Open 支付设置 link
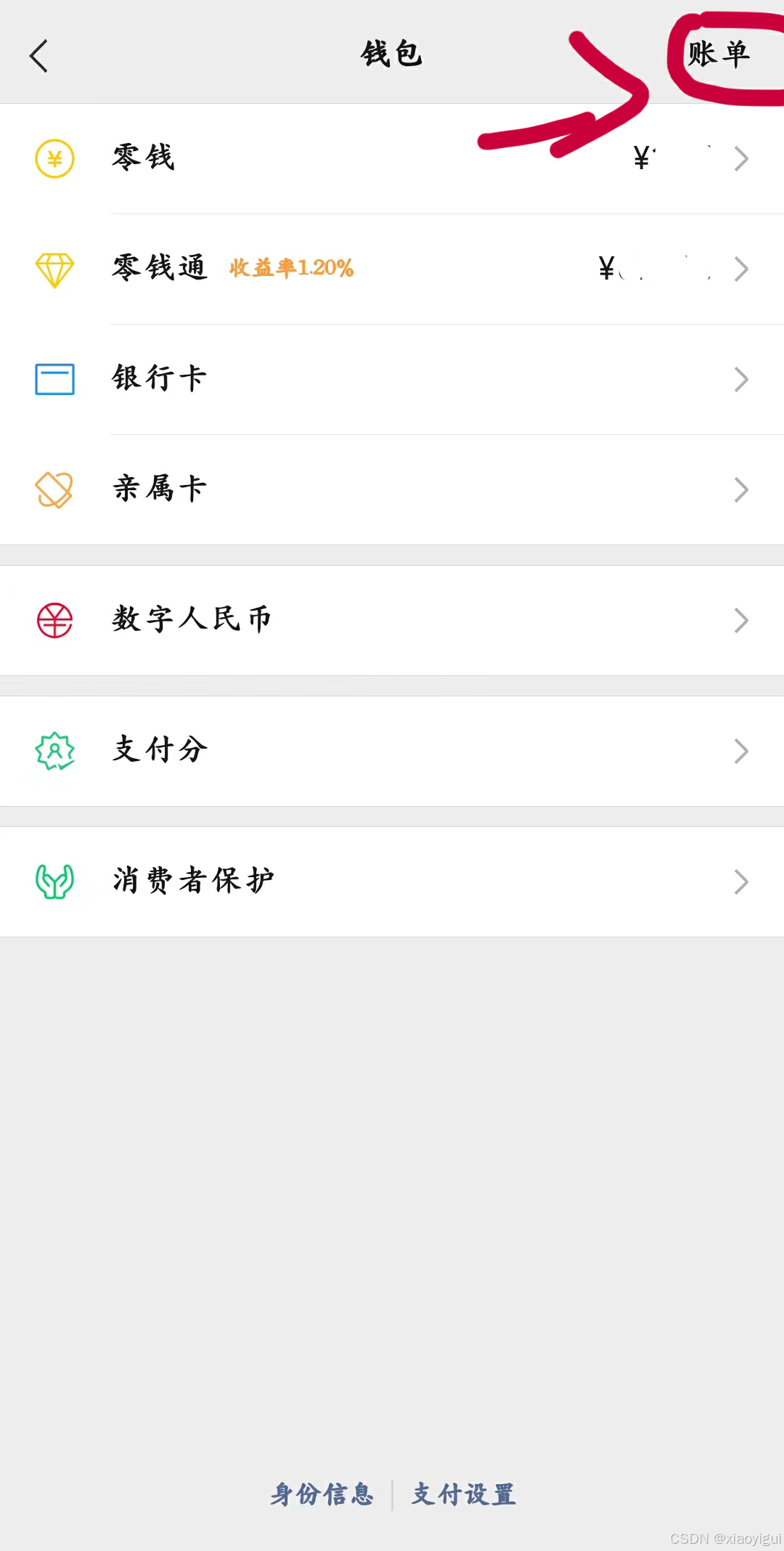This screenshot has width=784, height=1551. click(464, 1494)
